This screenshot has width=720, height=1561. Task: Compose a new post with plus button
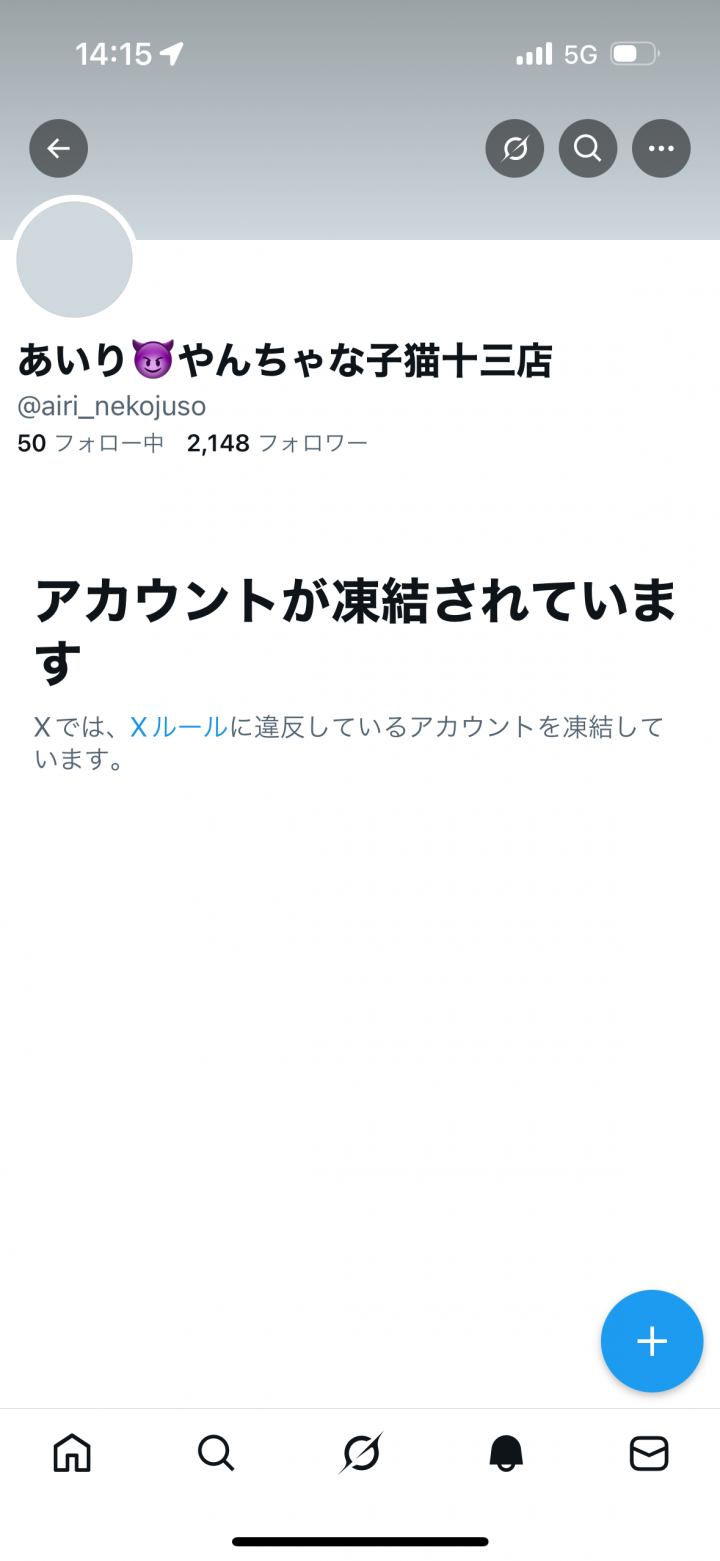(x=651, y=1340)
